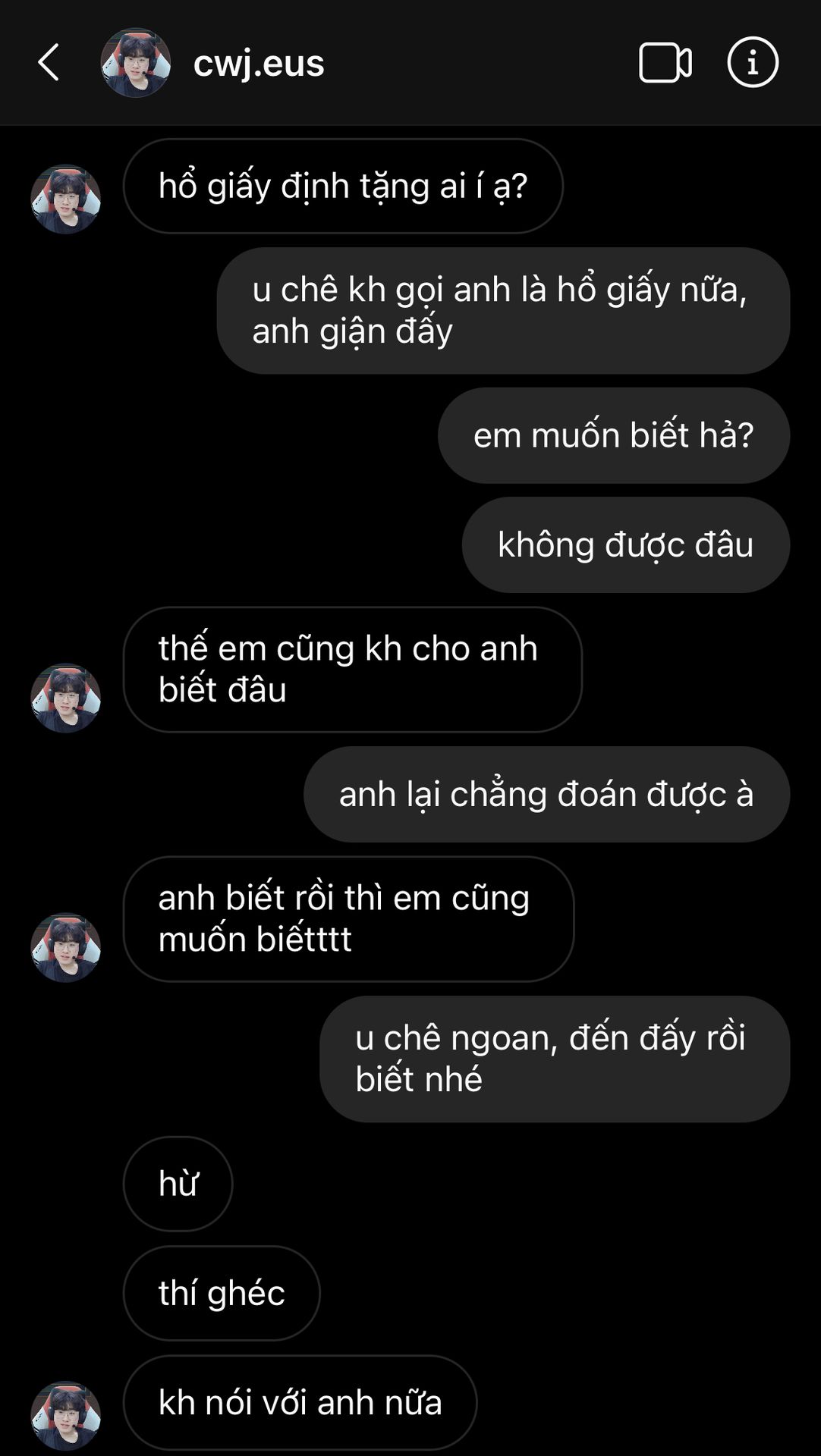The image size is (821, 1456).
Task: Go back to the message list
Action: (49, 62)
